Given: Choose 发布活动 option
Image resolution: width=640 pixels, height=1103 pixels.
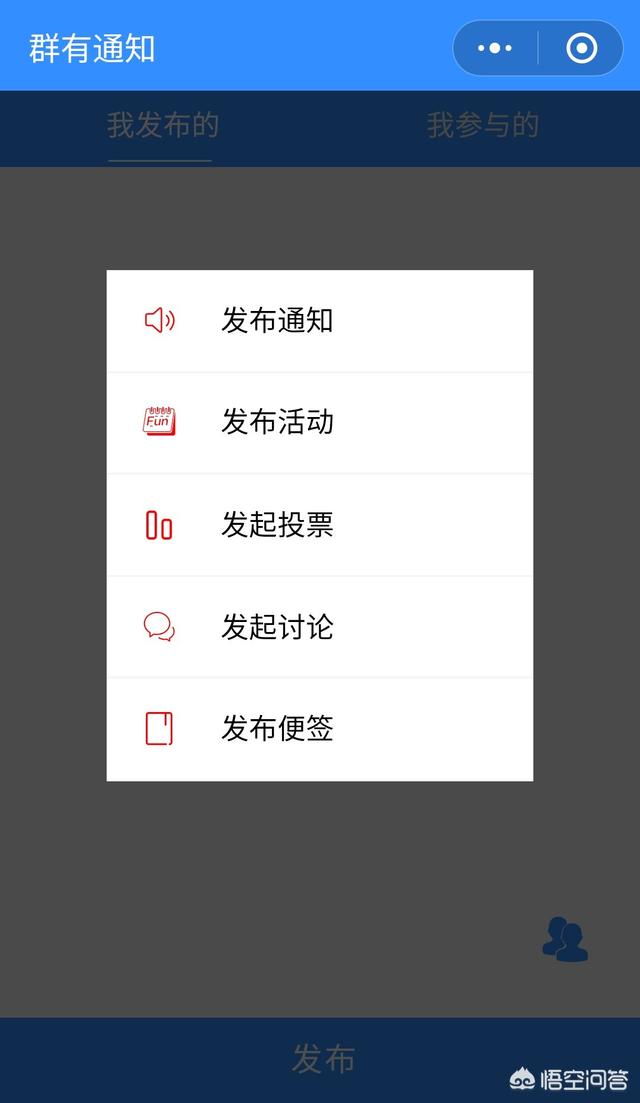Looking at the screenshot, I should point(277,422).
